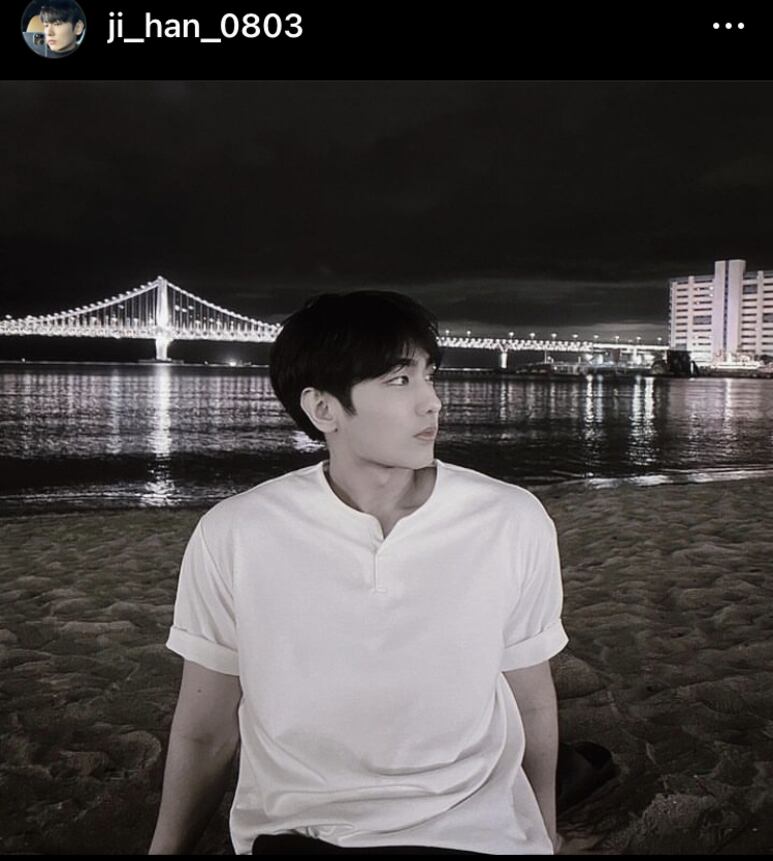Open ji_han_0803's profile picture

click(53, 27)
